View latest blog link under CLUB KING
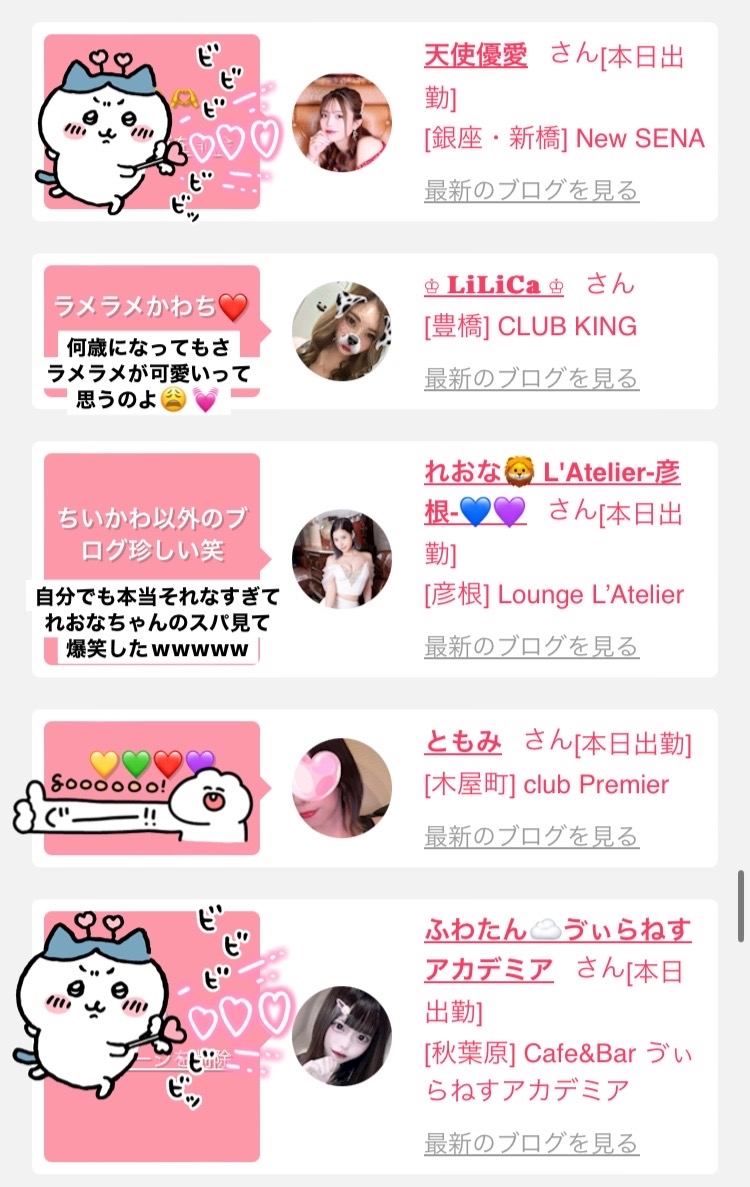The height and width of the screenshot is (1187, 750). 531,379
